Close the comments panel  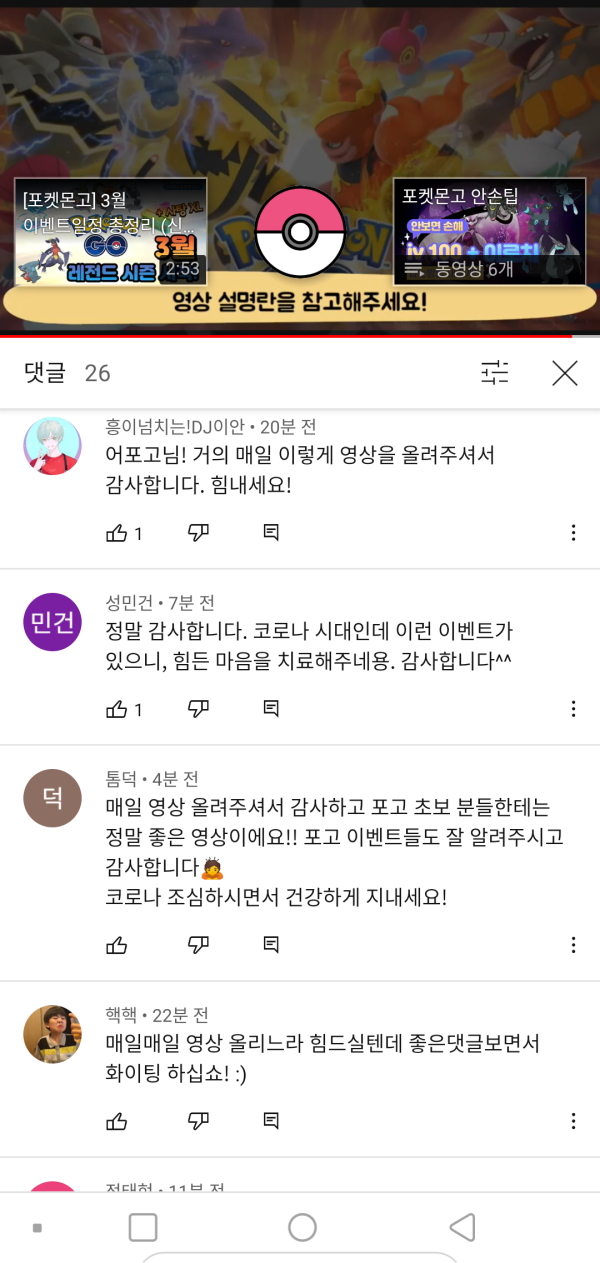coord(565,374)
